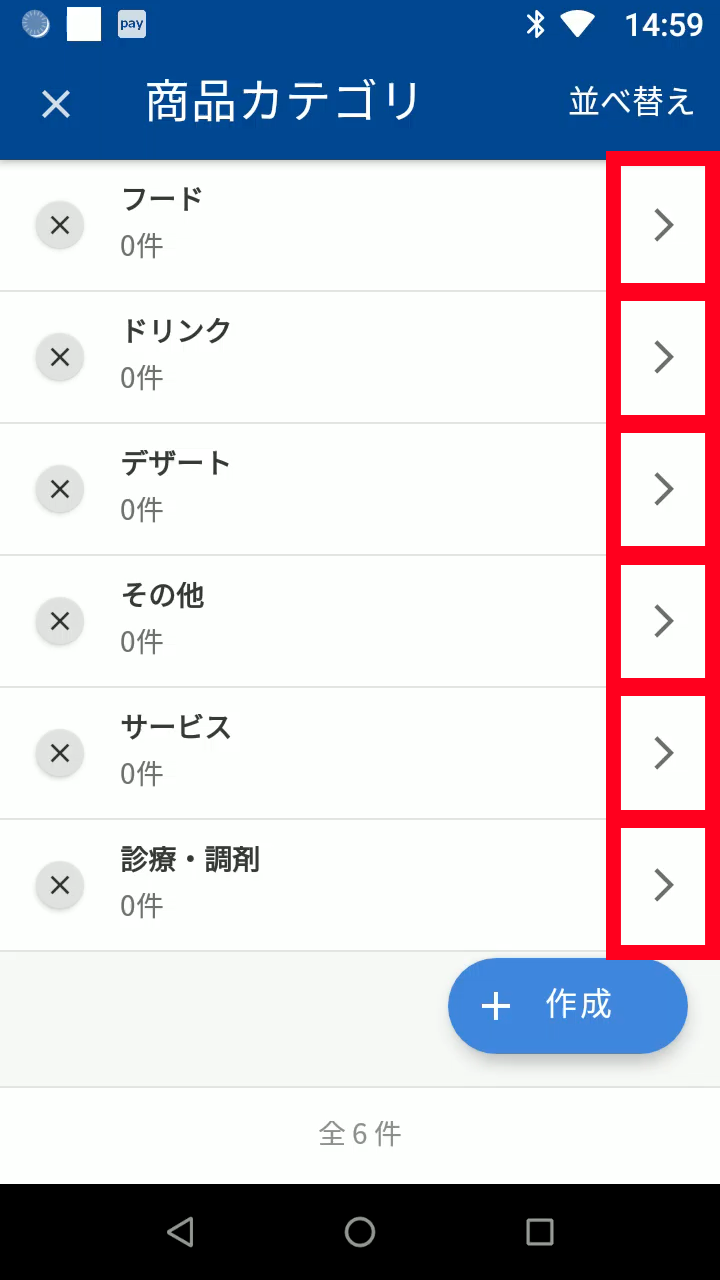Delete the サービス category
This screenshot has height=1280, width=720.
60,753
